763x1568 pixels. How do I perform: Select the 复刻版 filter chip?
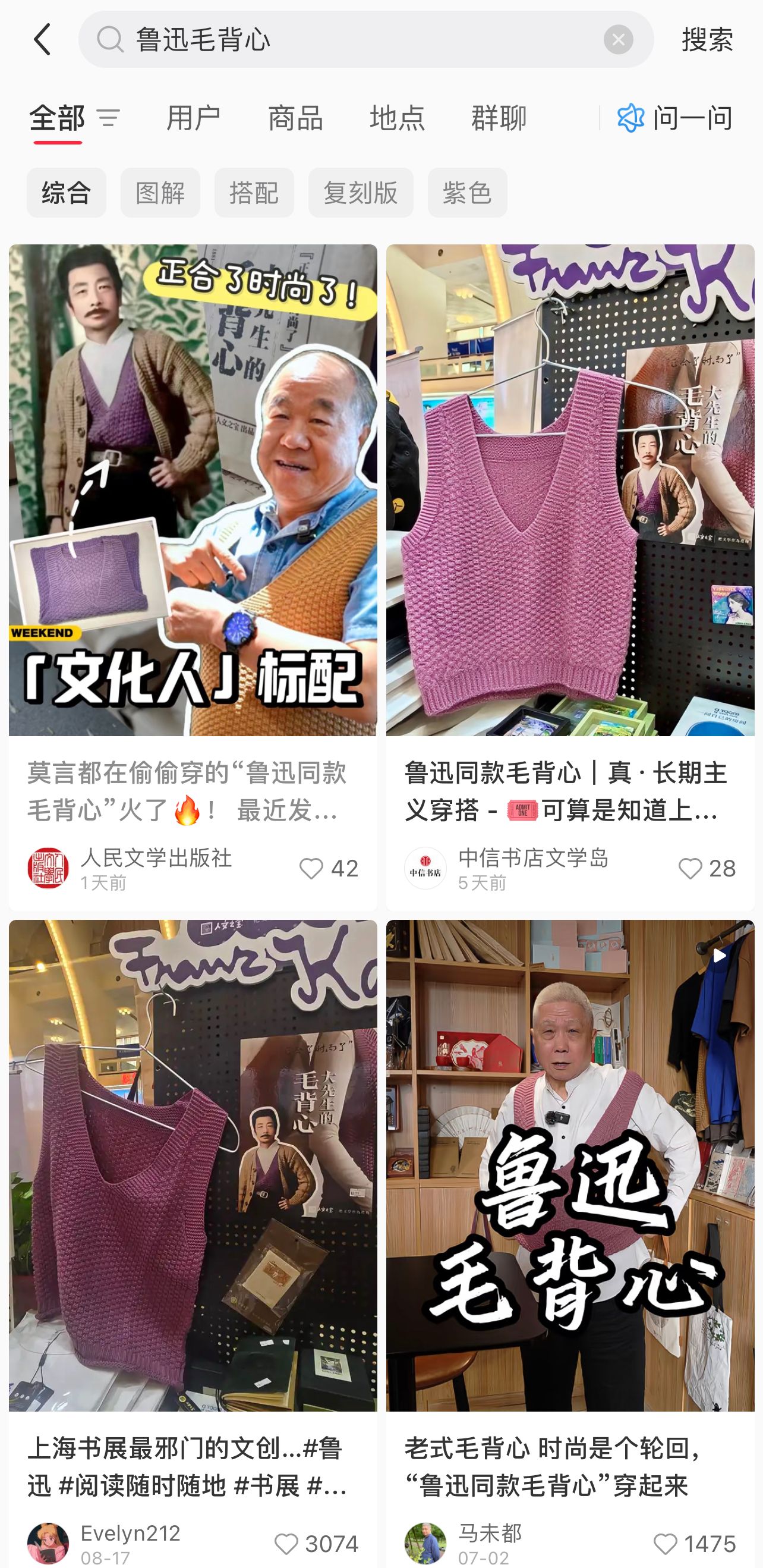(x=360, y=193)
